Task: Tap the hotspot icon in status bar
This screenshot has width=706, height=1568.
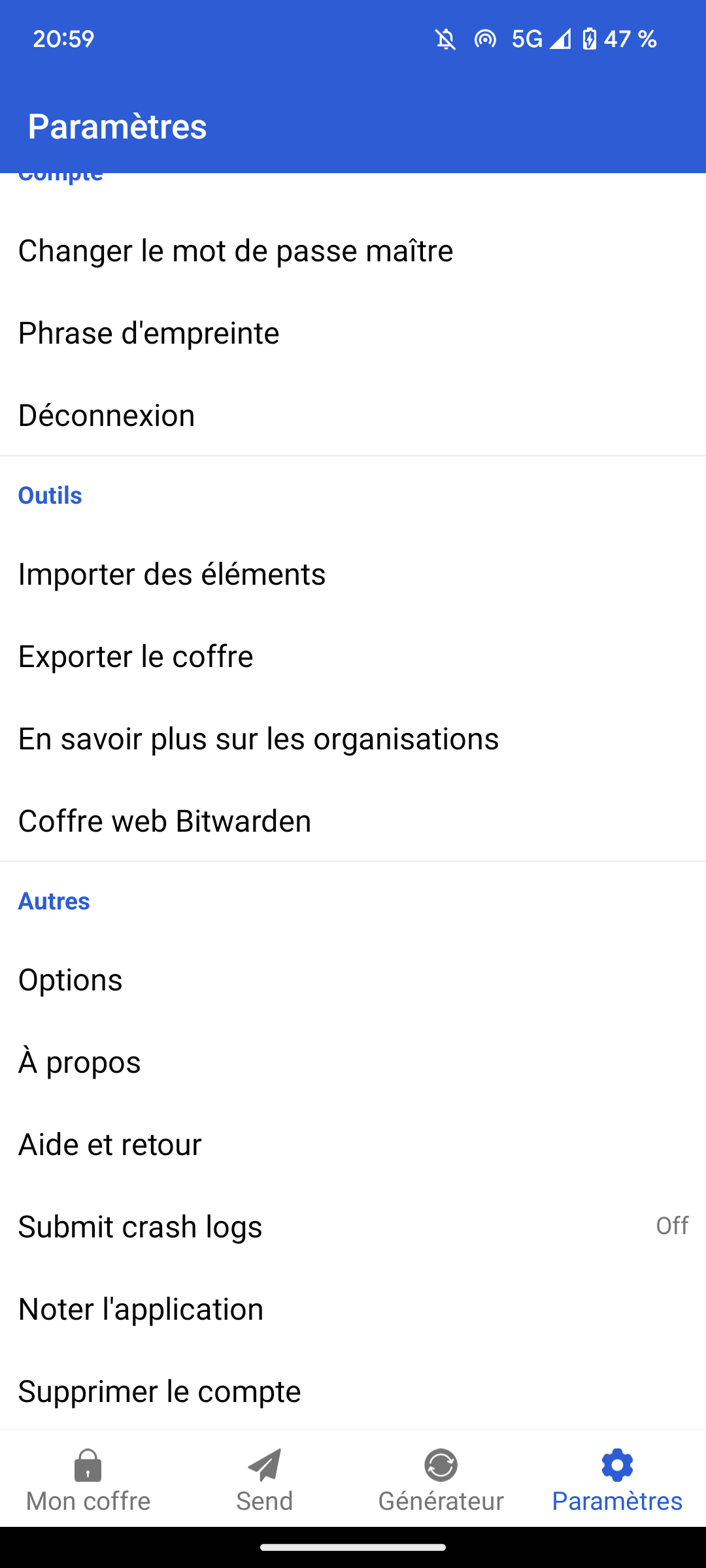Action: coord(484,39)
